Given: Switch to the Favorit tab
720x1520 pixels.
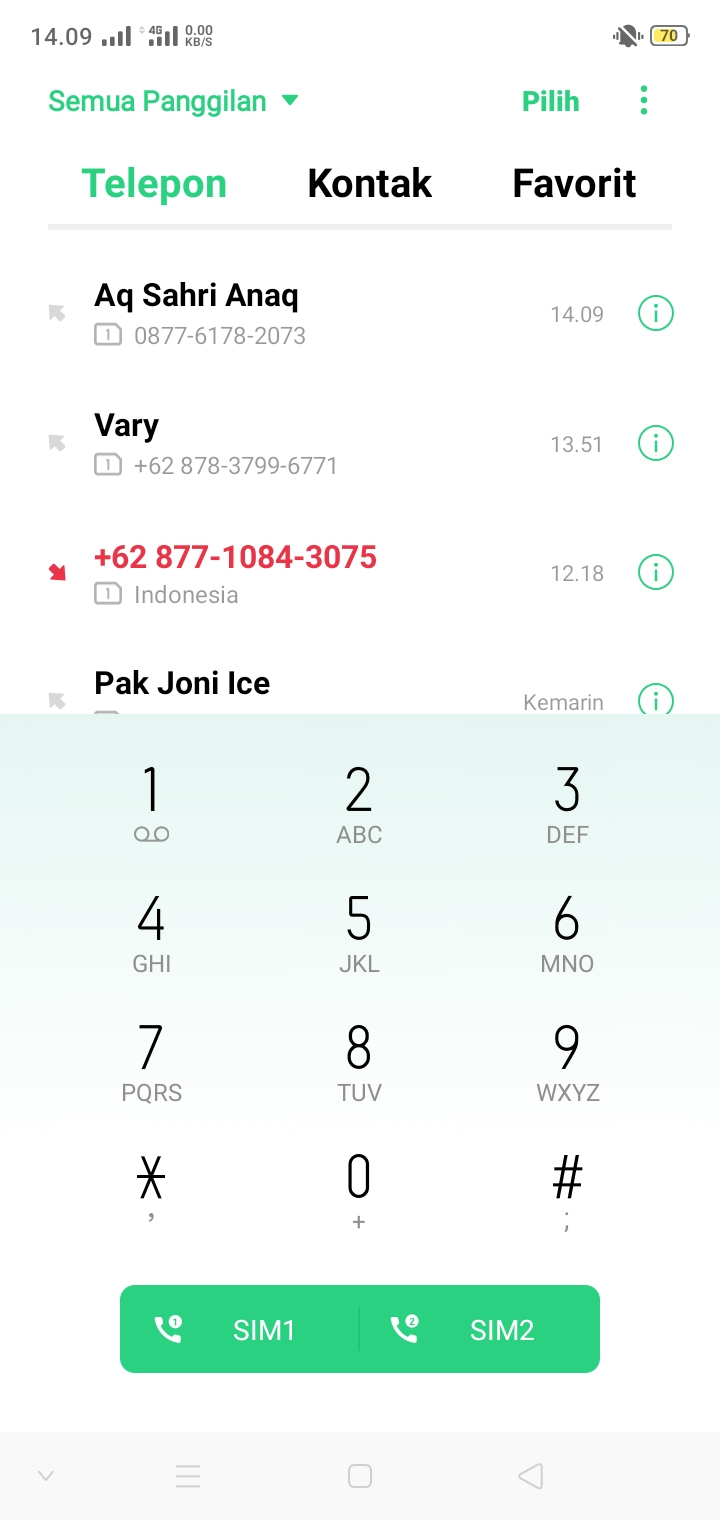Looking at the screenshot, I should 574,184.
